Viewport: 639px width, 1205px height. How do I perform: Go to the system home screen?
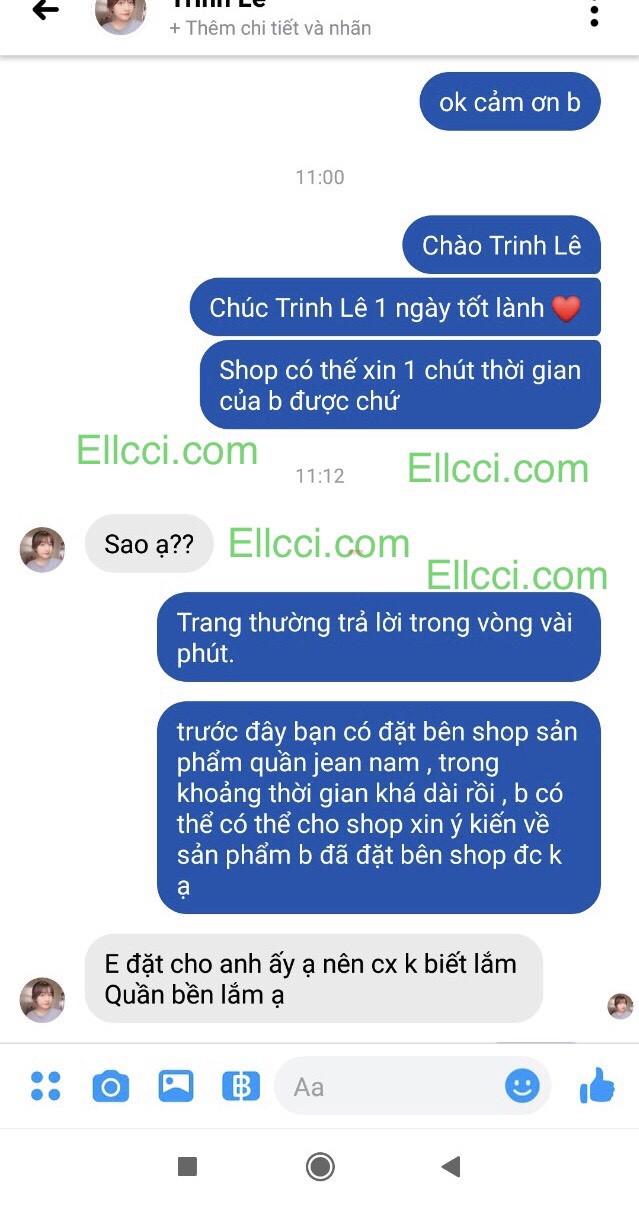click(x=320, y=1166)
